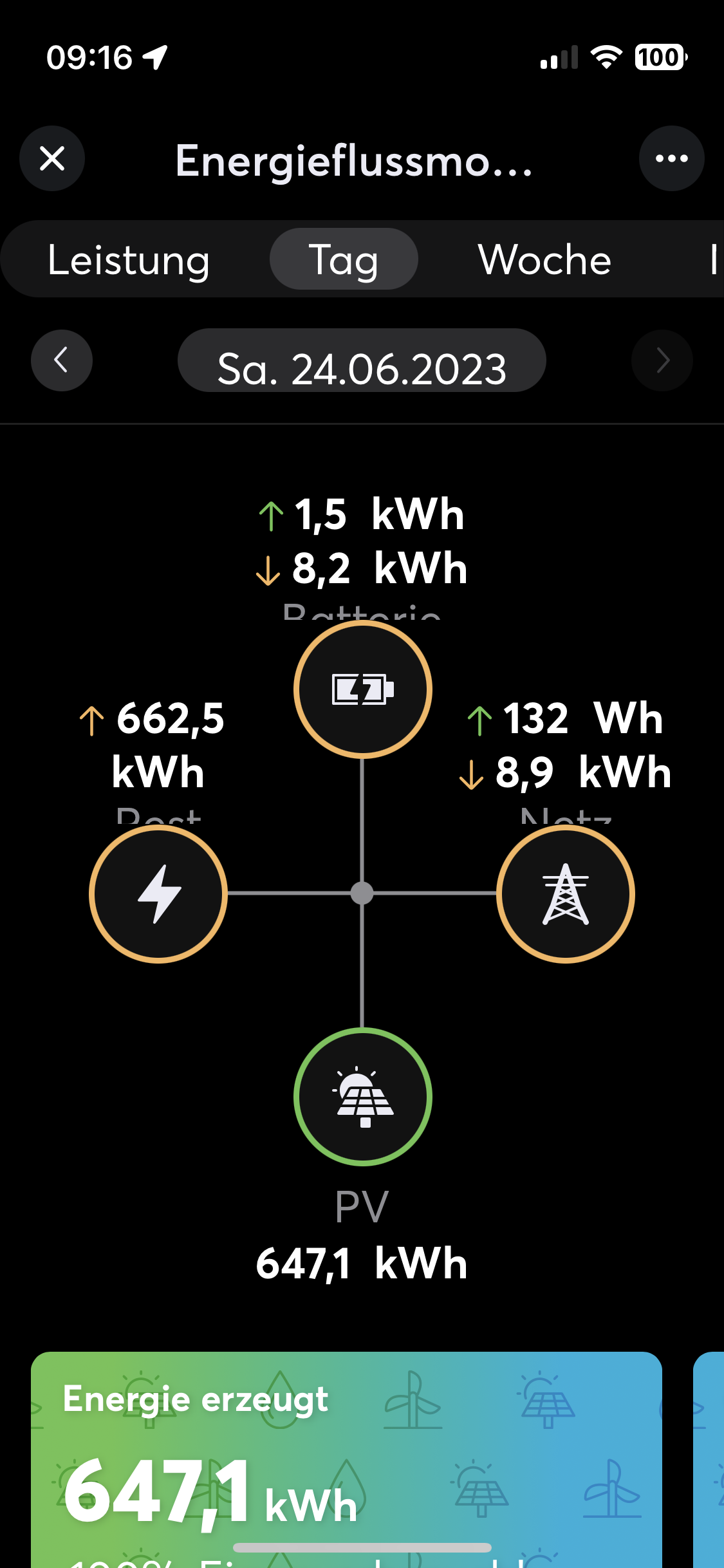The width and height of the screenshot is (724, 1568).
Task: Select the grid pylon node
Action: click(566, 894)
